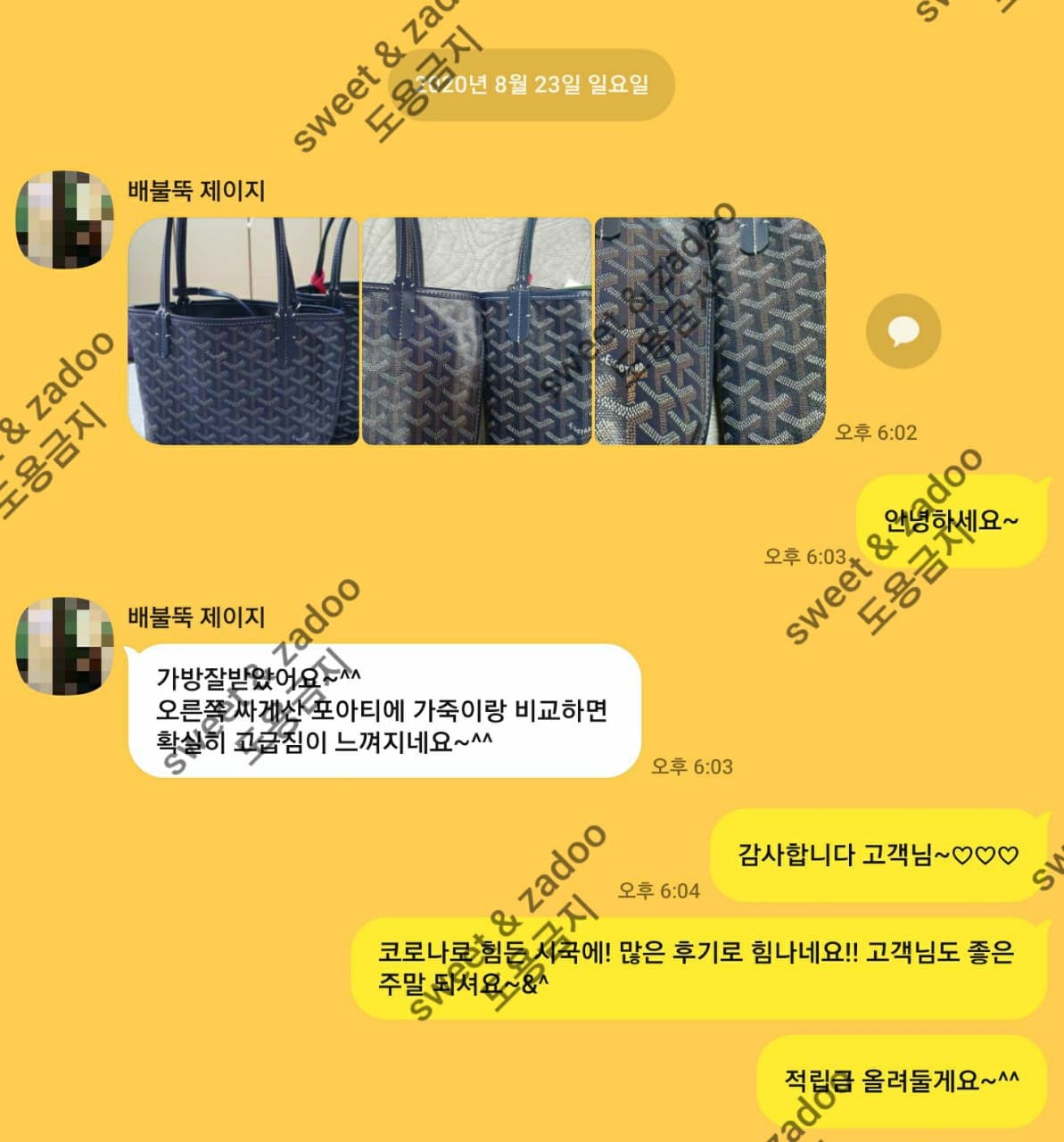This screenshot has height=1142, width=1064.
Task: Tap the speech bubble icon beside photos
Action: click(903, 332)
